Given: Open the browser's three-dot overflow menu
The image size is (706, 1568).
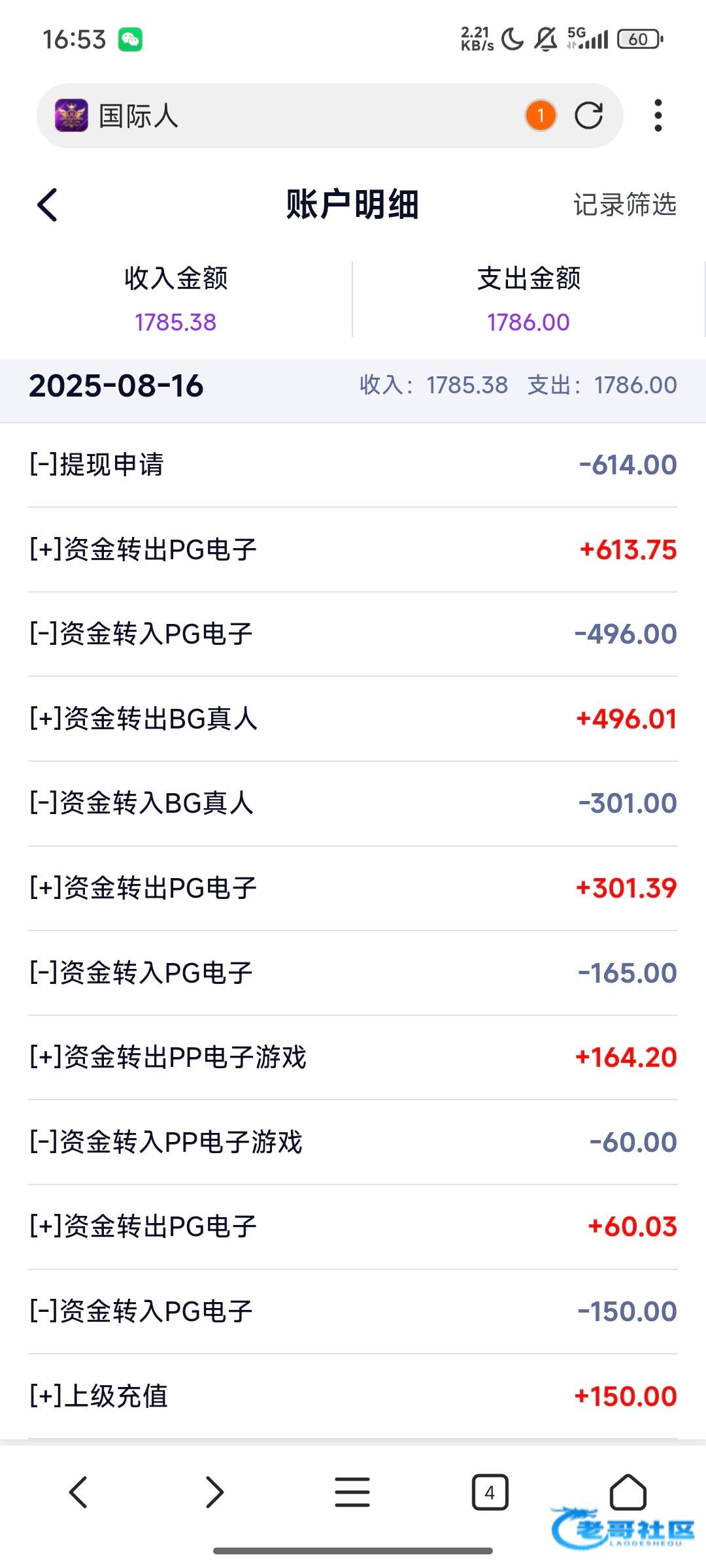Looking at the screenshot, I should coord(658,116).
